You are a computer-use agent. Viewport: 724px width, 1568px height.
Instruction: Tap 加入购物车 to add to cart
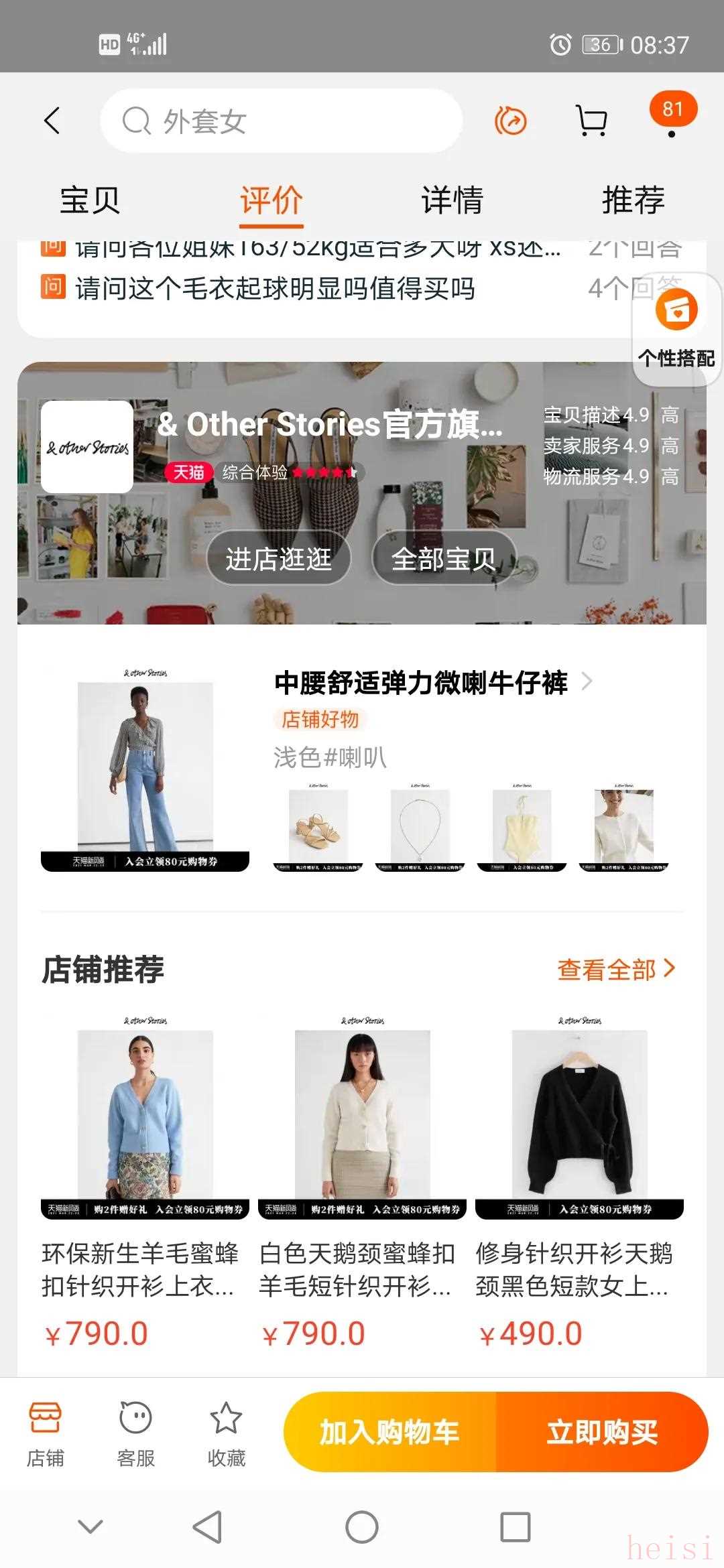[x=389, y=1432]
